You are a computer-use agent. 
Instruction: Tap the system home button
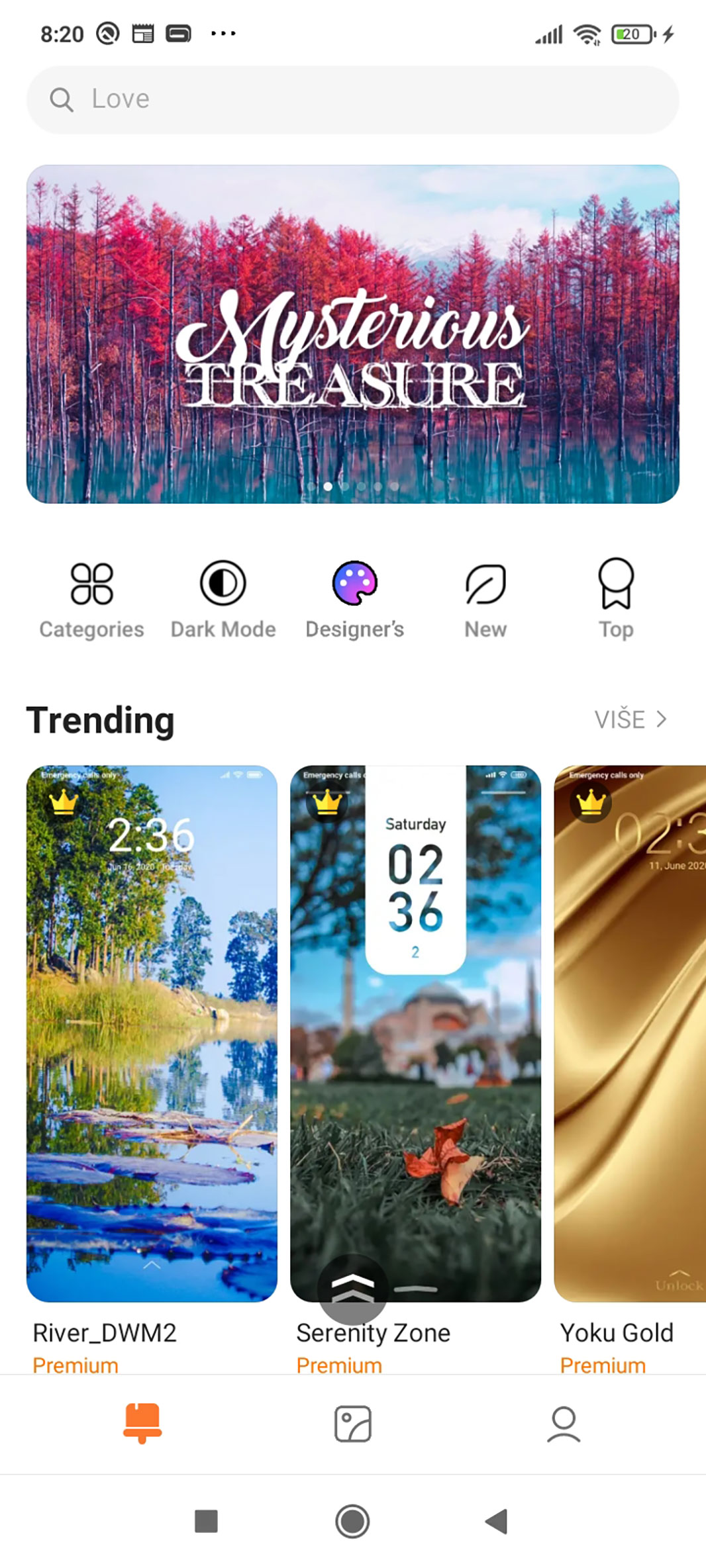[352, 1521]
